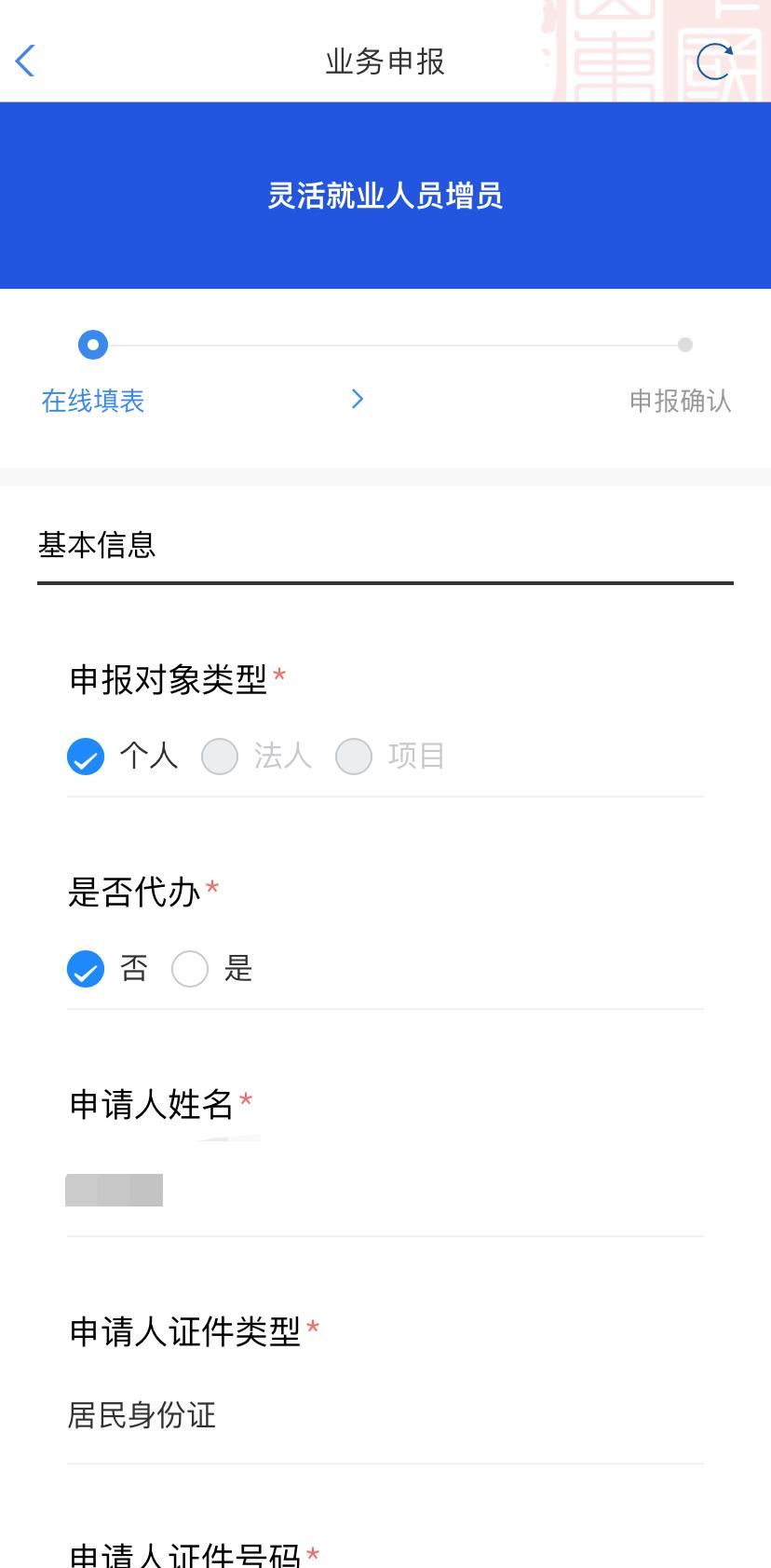This screenshot has width=771, height=1568.
Task: Tap the gray dot above 申报确认
Action: pyautogui.click(x=685, y=345)
